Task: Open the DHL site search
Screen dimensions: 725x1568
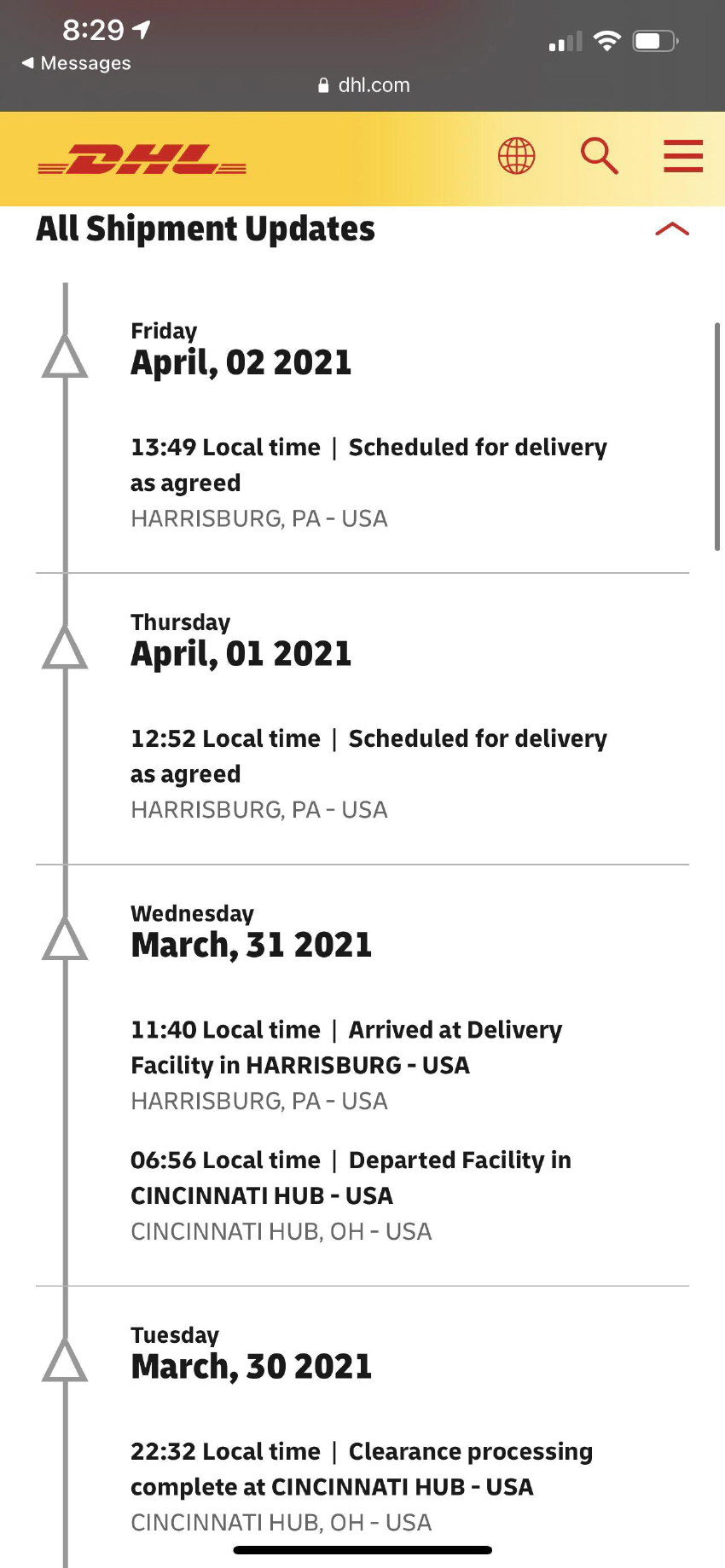Action: point(599,156)
